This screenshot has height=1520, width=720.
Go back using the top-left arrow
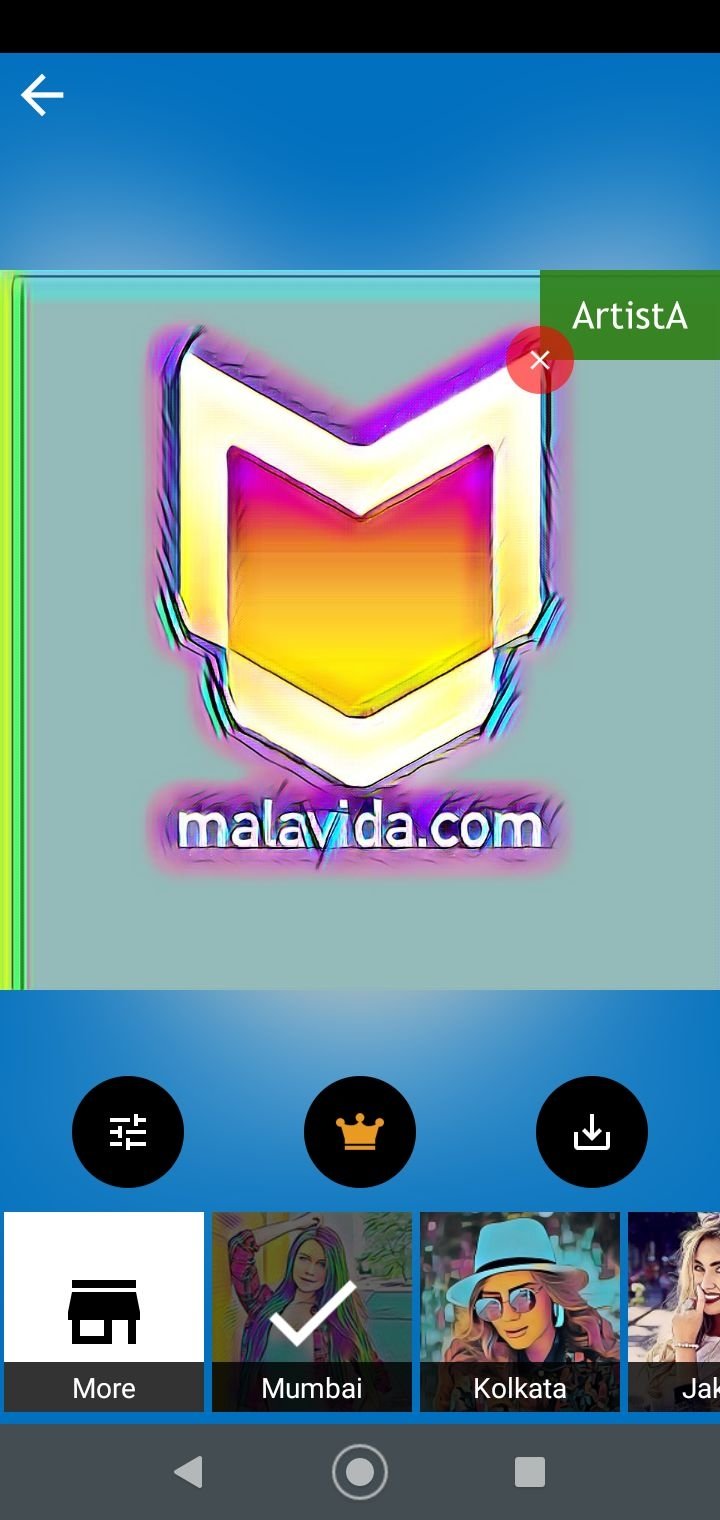click(x=42, y=96)
